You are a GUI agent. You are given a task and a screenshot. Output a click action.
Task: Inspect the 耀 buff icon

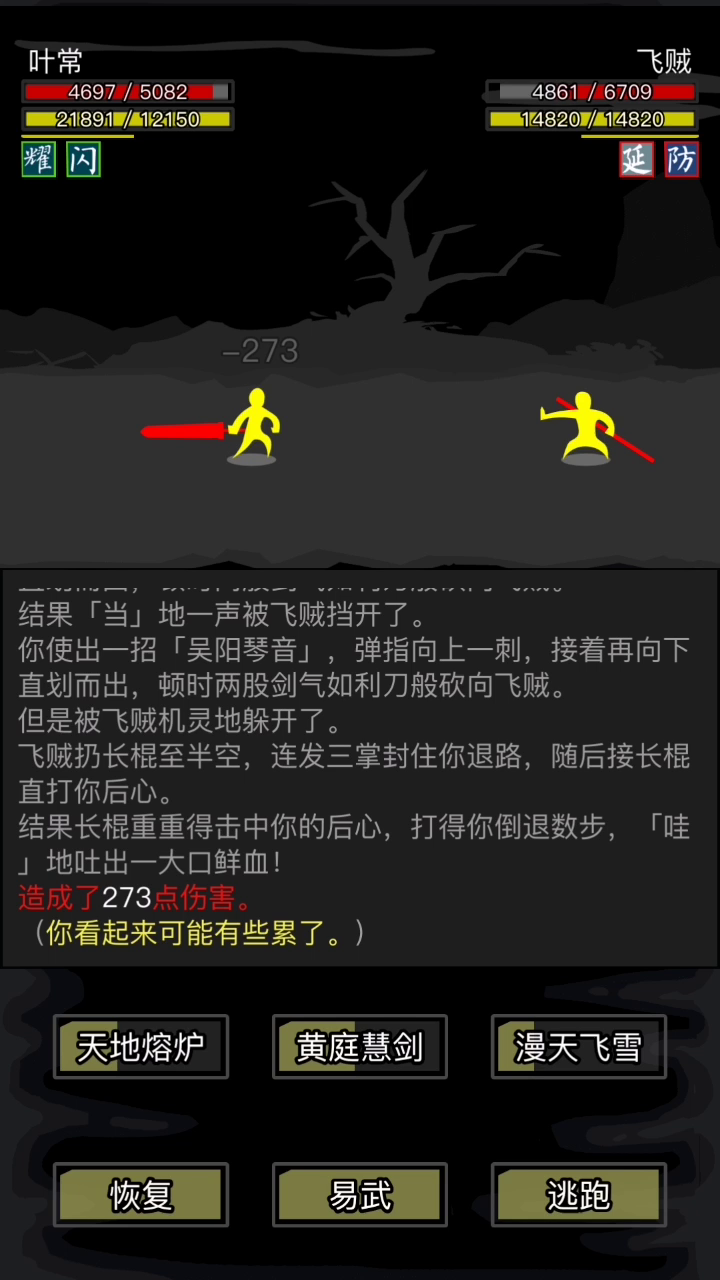tap(39, 159)
